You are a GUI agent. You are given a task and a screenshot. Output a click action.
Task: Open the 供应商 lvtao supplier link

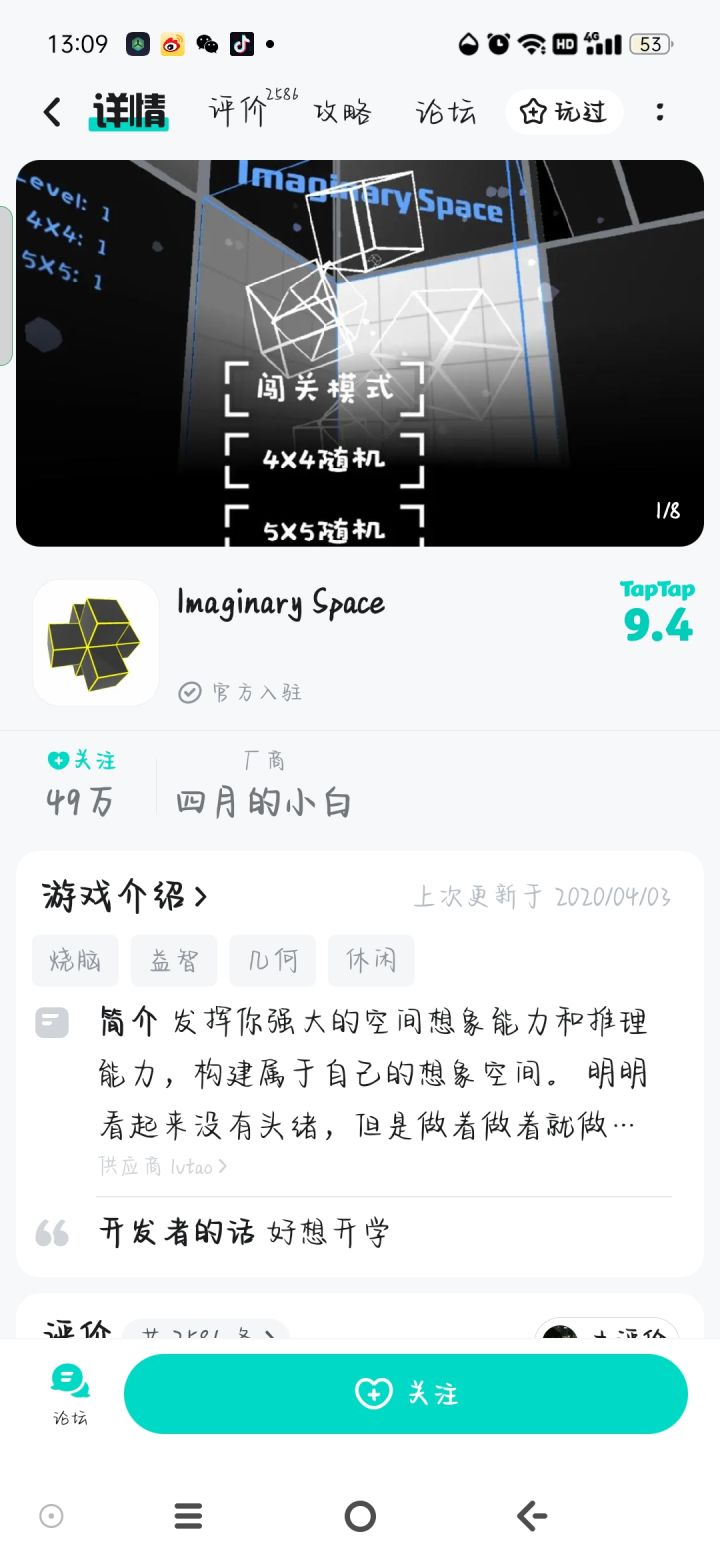pos(163,1166)
